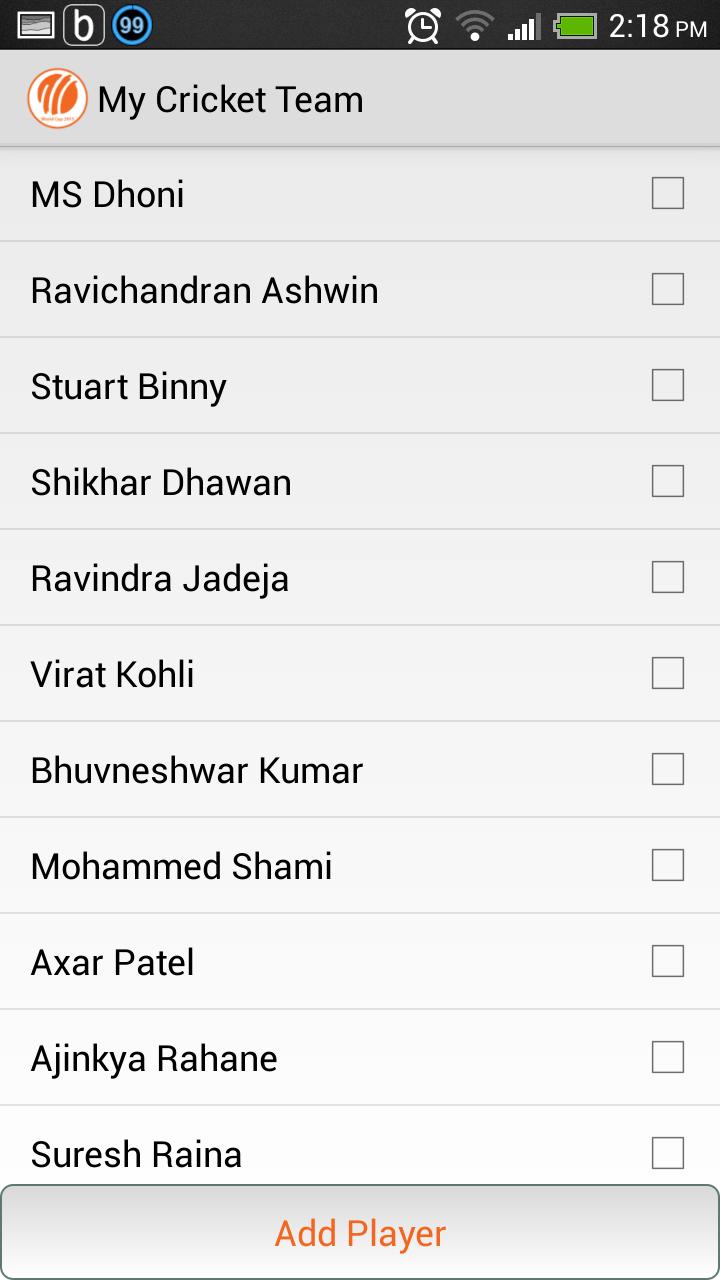Select Mohammed Shami's checkbox
Viewport: 720px width, 1280px height.
click(x=667, y=865)
